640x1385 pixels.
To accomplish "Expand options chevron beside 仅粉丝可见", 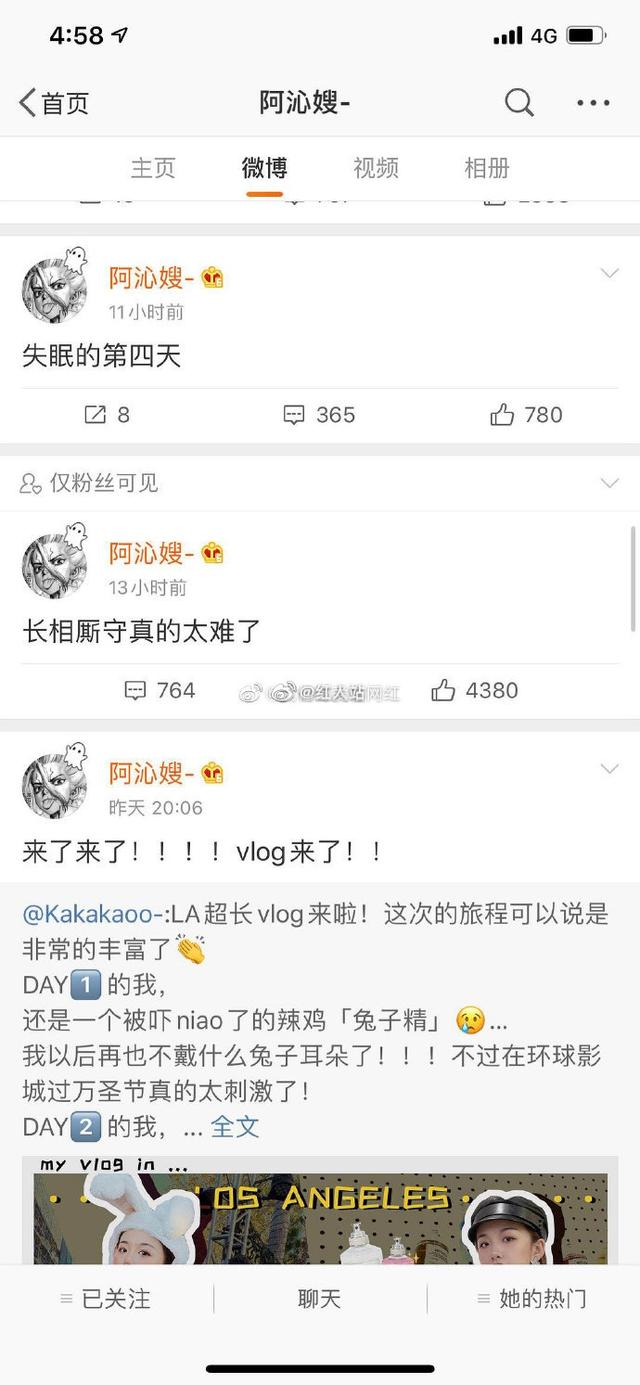I will tap(609, 484).
